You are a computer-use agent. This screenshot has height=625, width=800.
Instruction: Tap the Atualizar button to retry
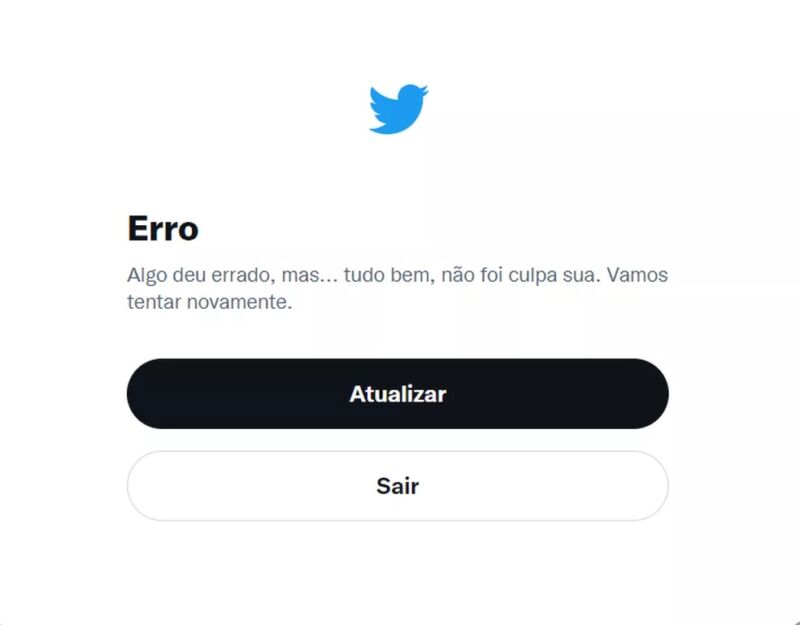[x=397, y=394]
